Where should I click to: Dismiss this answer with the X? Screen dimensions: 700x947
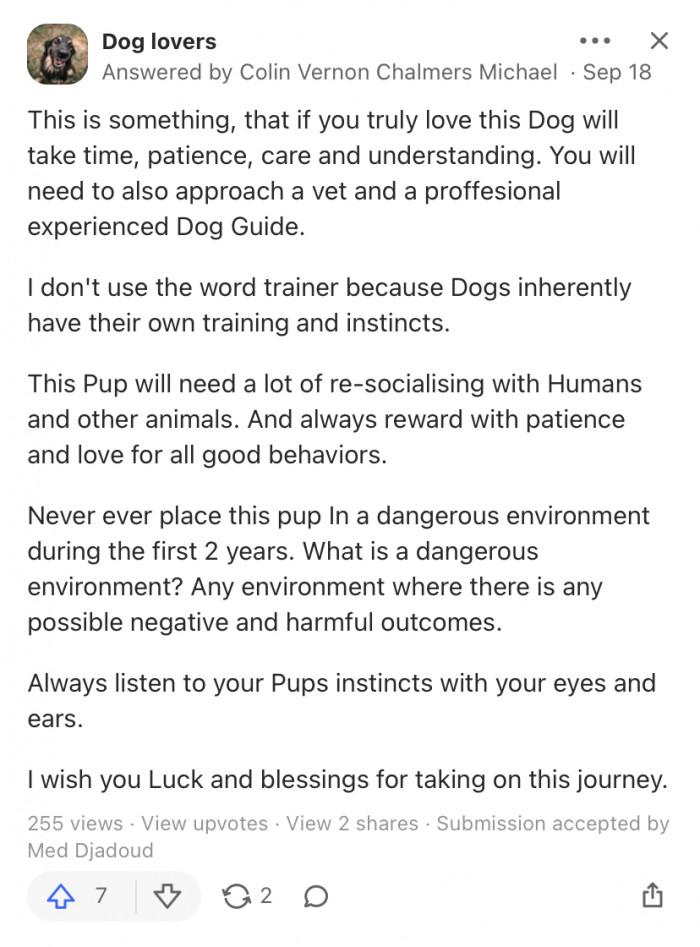coord(659,41)
